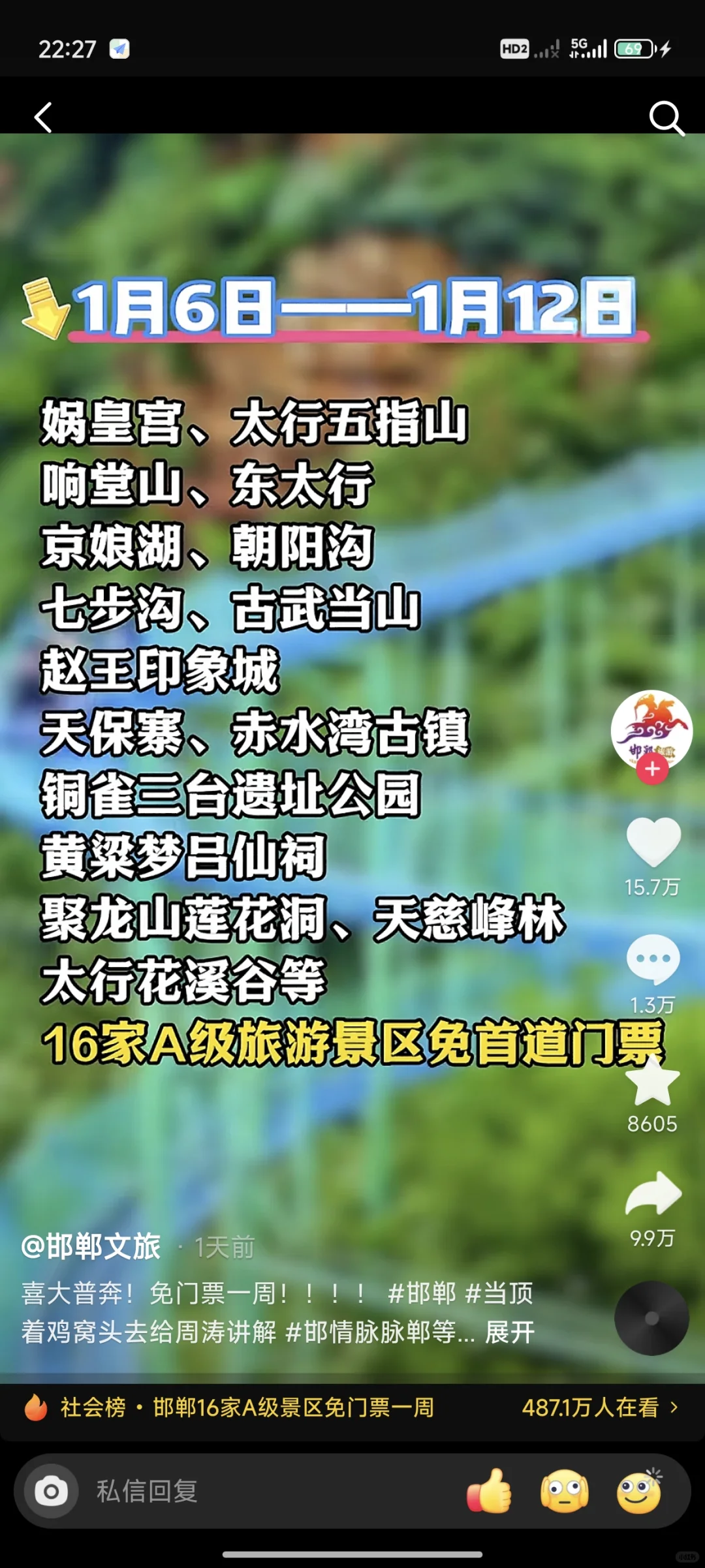Open 邯郸文旅 profile avatar

coord(651,730)
